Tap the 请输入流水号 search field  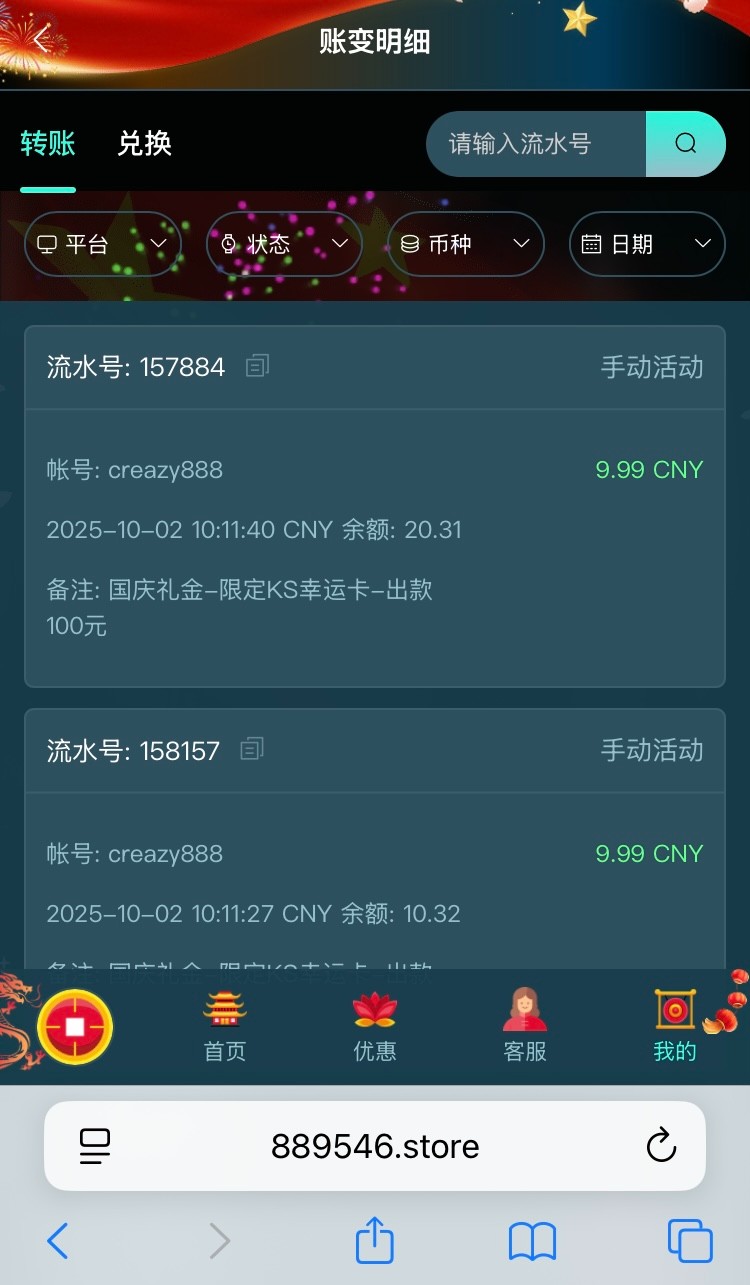pos(536,144)
